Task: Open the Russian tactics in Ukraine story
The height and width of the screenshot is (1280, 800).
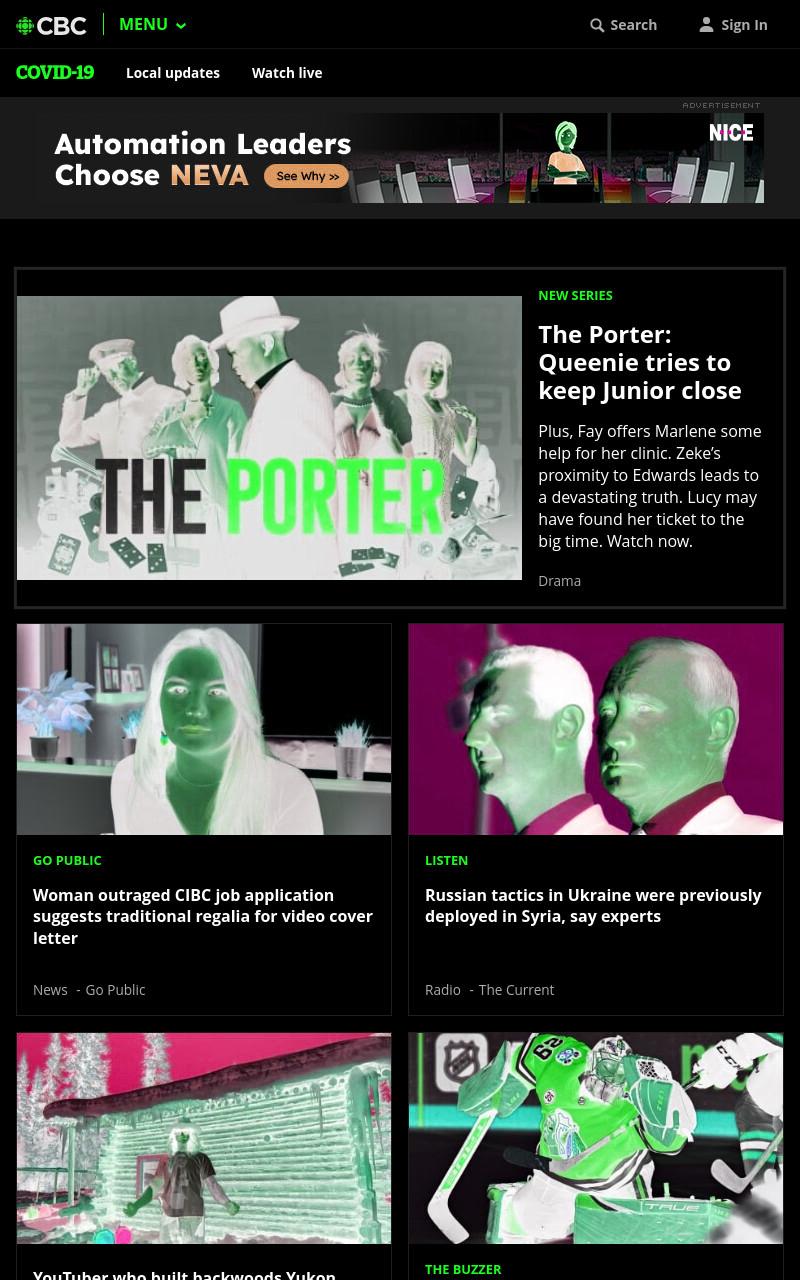Action: click(594, 905)
